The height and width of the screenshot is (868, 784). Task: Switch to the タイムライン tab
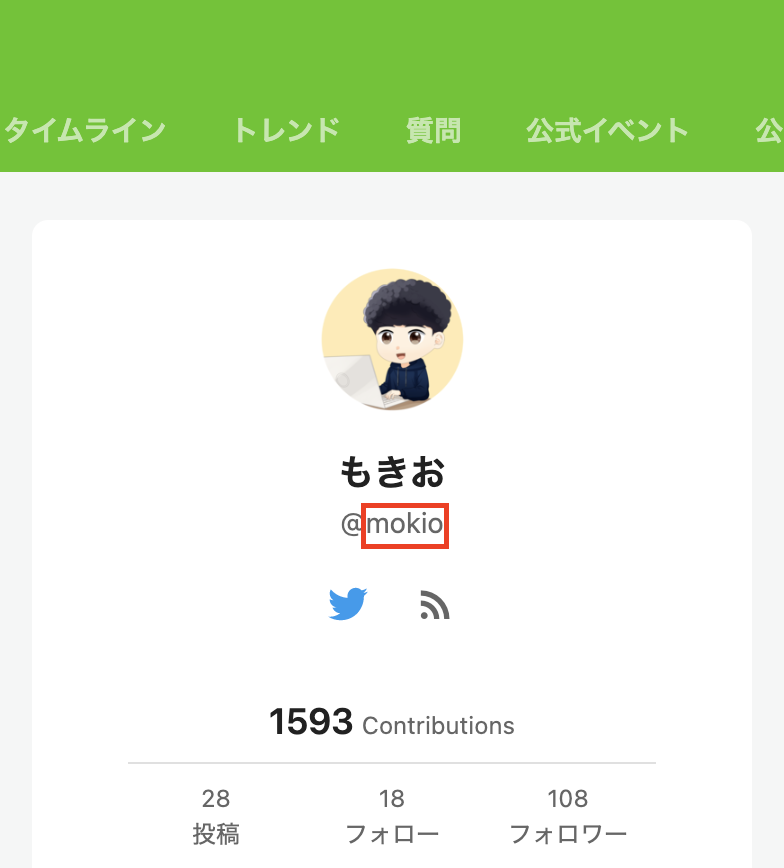[x=84, y=130]
